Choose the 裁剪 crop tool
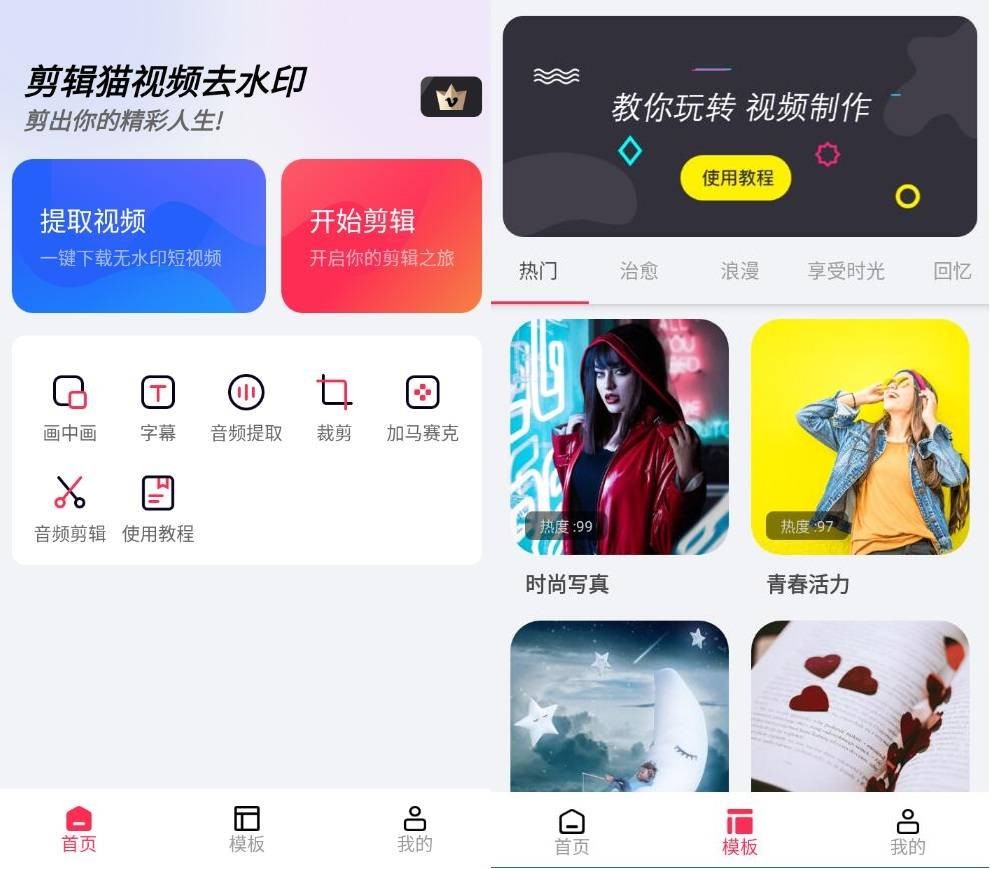Viewport: 991px width, 869px height. point(334,406)
